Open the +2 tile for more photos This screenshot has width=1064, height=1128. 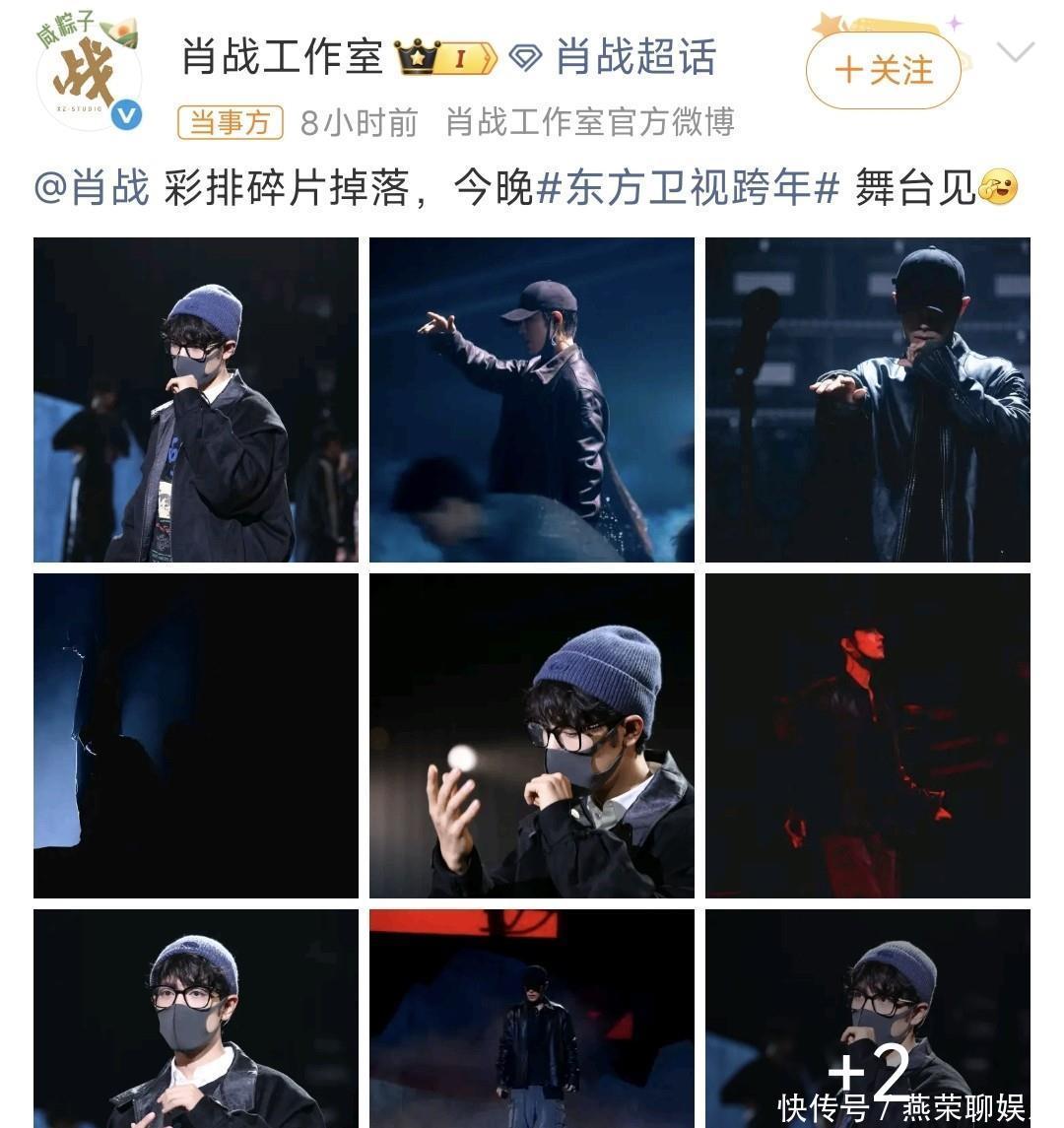(x=868, y=1018)
